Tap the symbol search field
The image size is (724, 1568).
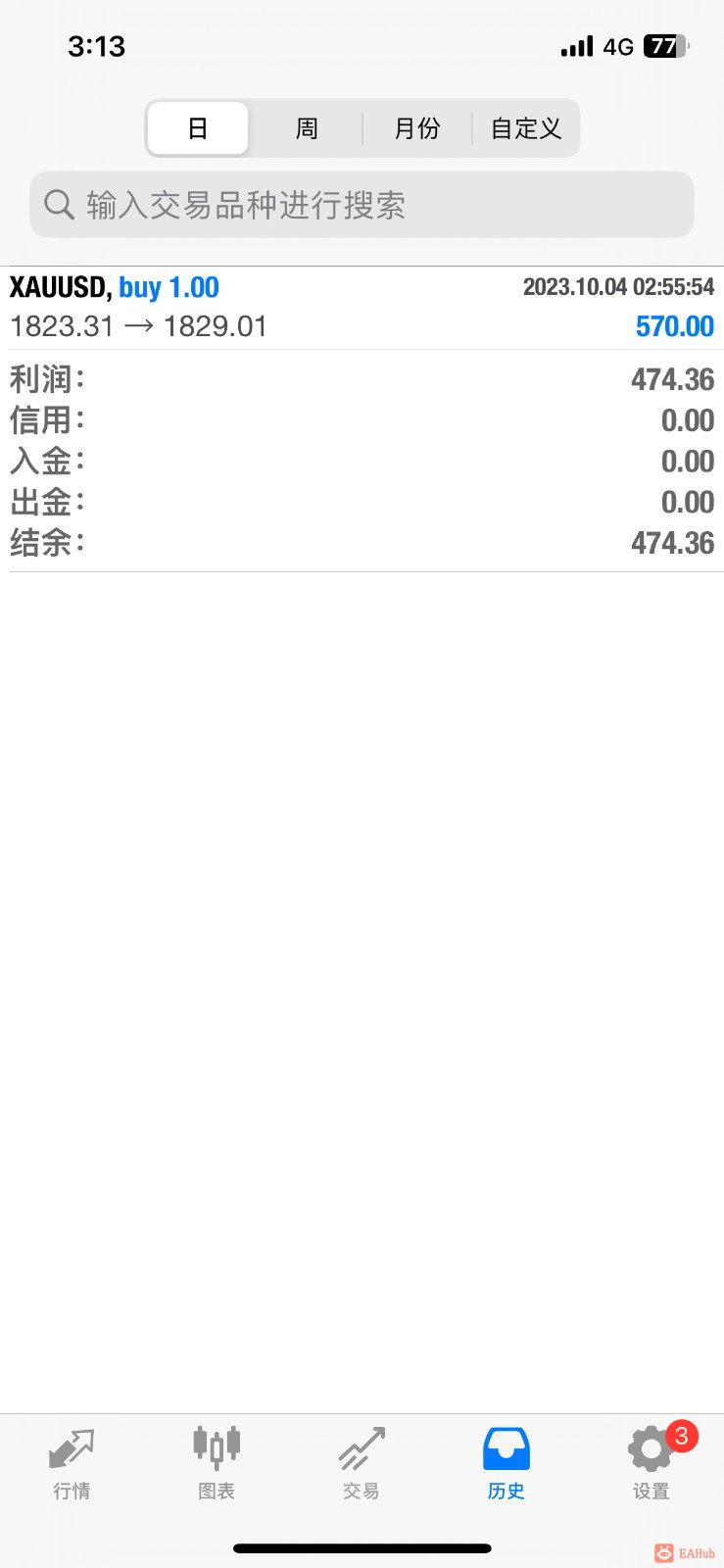(x=362, y=205)
